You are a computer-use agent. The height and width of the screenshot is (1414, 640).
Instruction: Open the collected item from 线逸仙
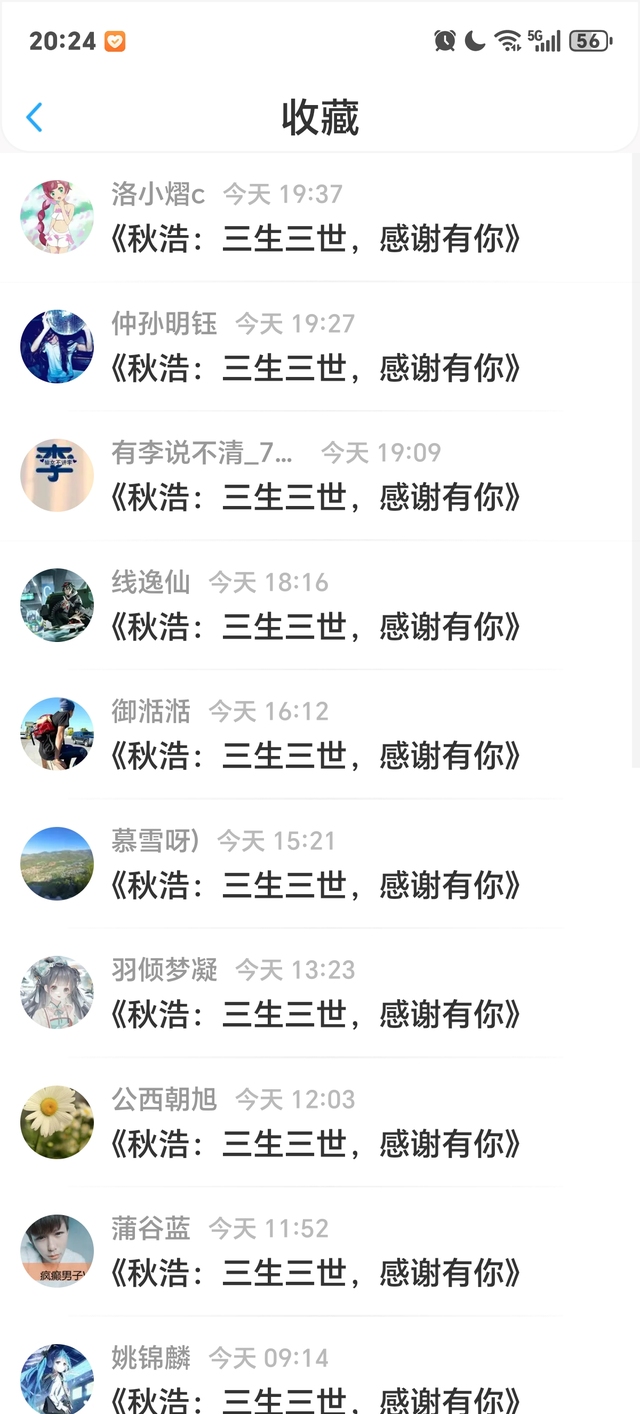[316, 627]
